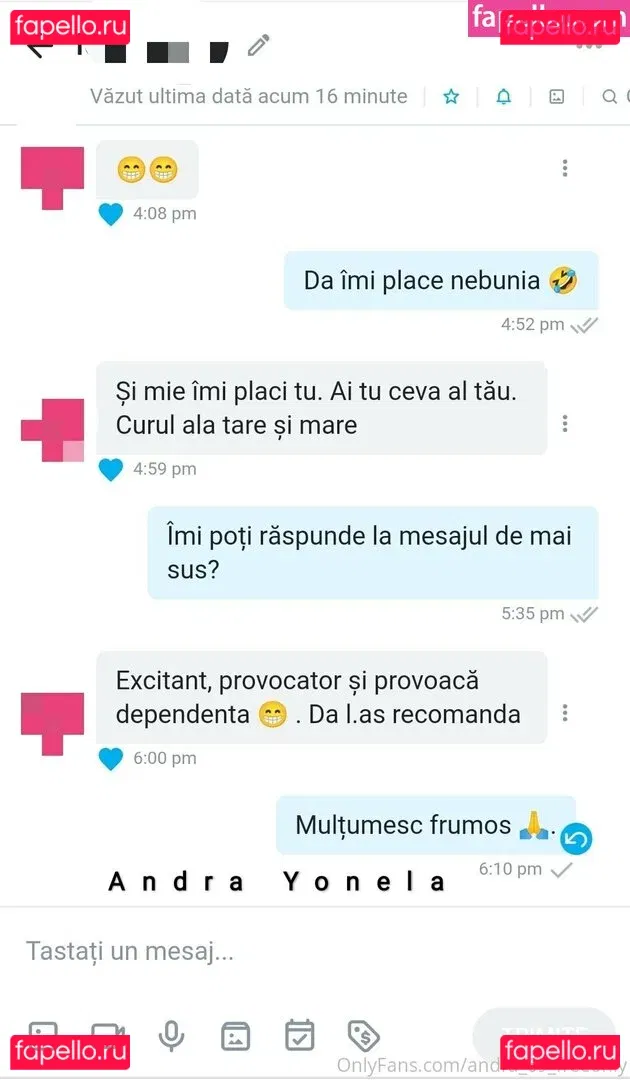Viewport: 630px width, 1080px height.
Task: Attach media from the vault
Action: point(235,1036)
